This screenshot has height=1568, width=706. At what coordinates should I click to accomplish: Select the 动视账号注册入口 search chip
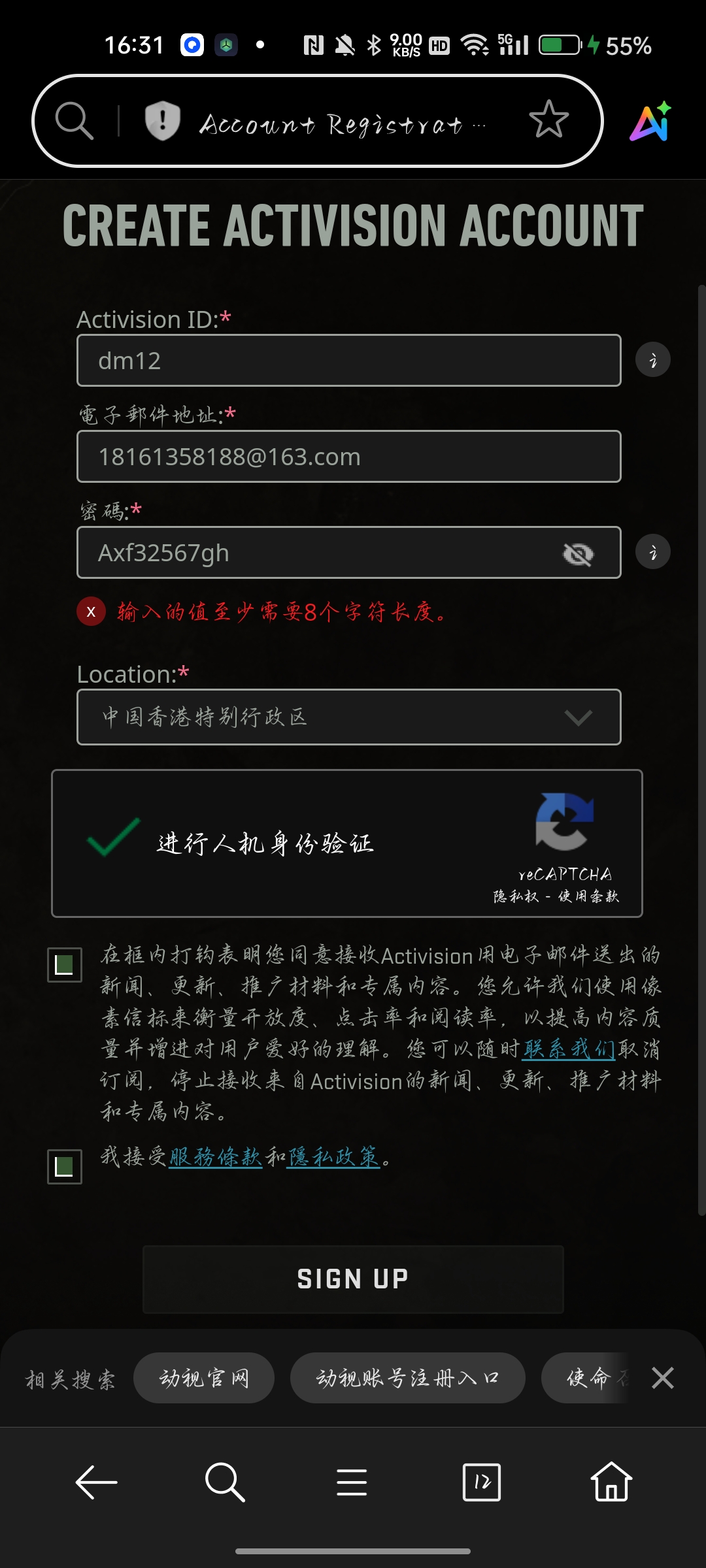407,1378
